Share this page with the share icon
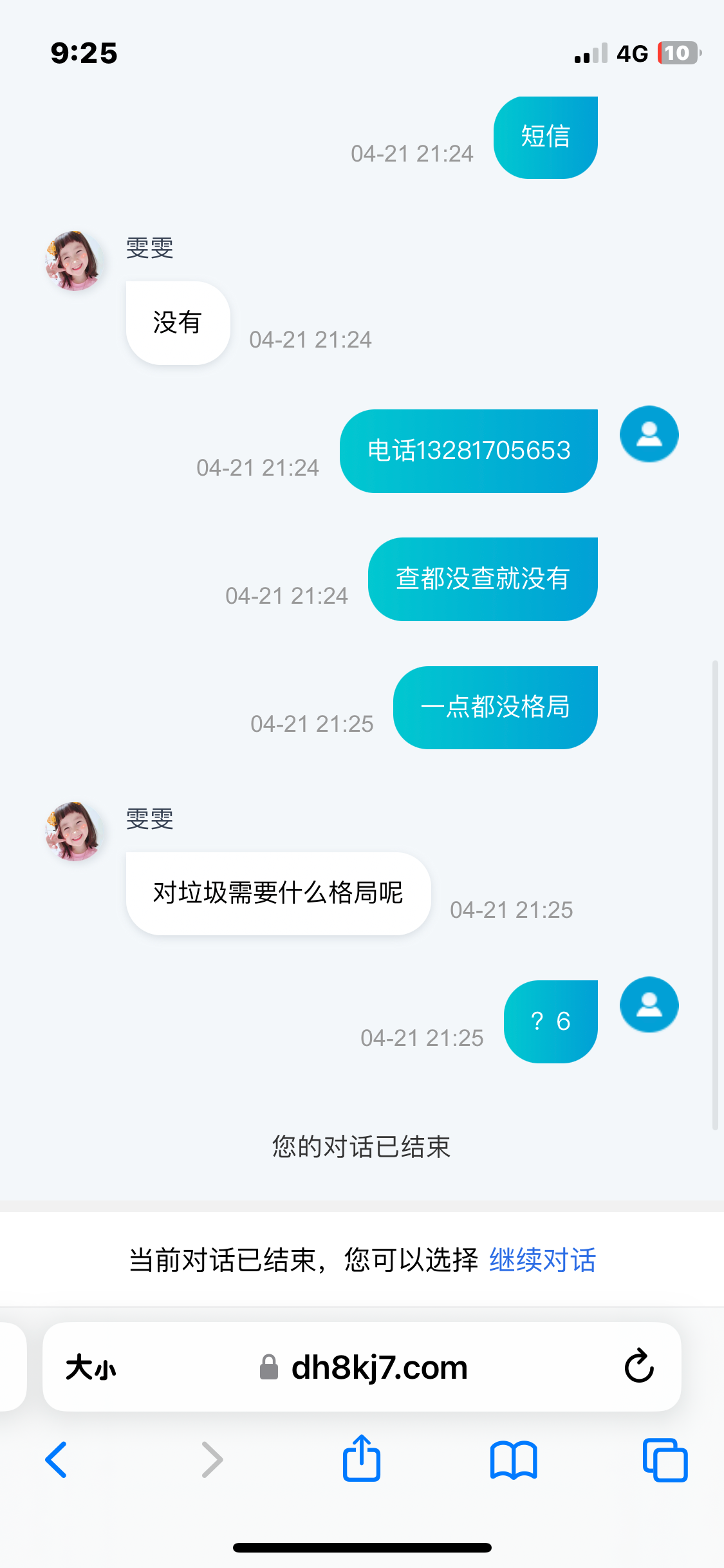The image size is (724, 1568). tap(362, 1459)
